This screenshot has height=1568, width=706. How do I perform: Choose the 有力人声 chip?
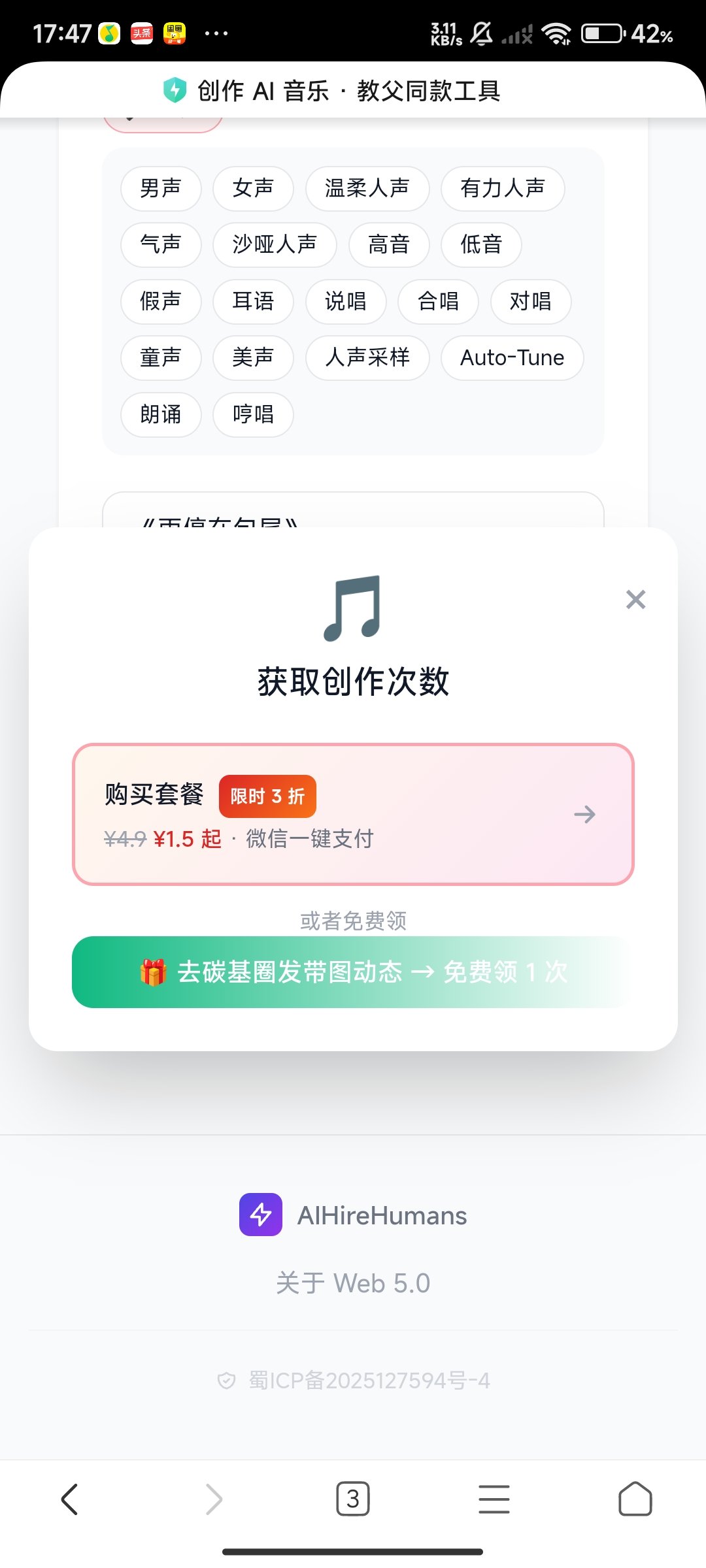[503, 188]
